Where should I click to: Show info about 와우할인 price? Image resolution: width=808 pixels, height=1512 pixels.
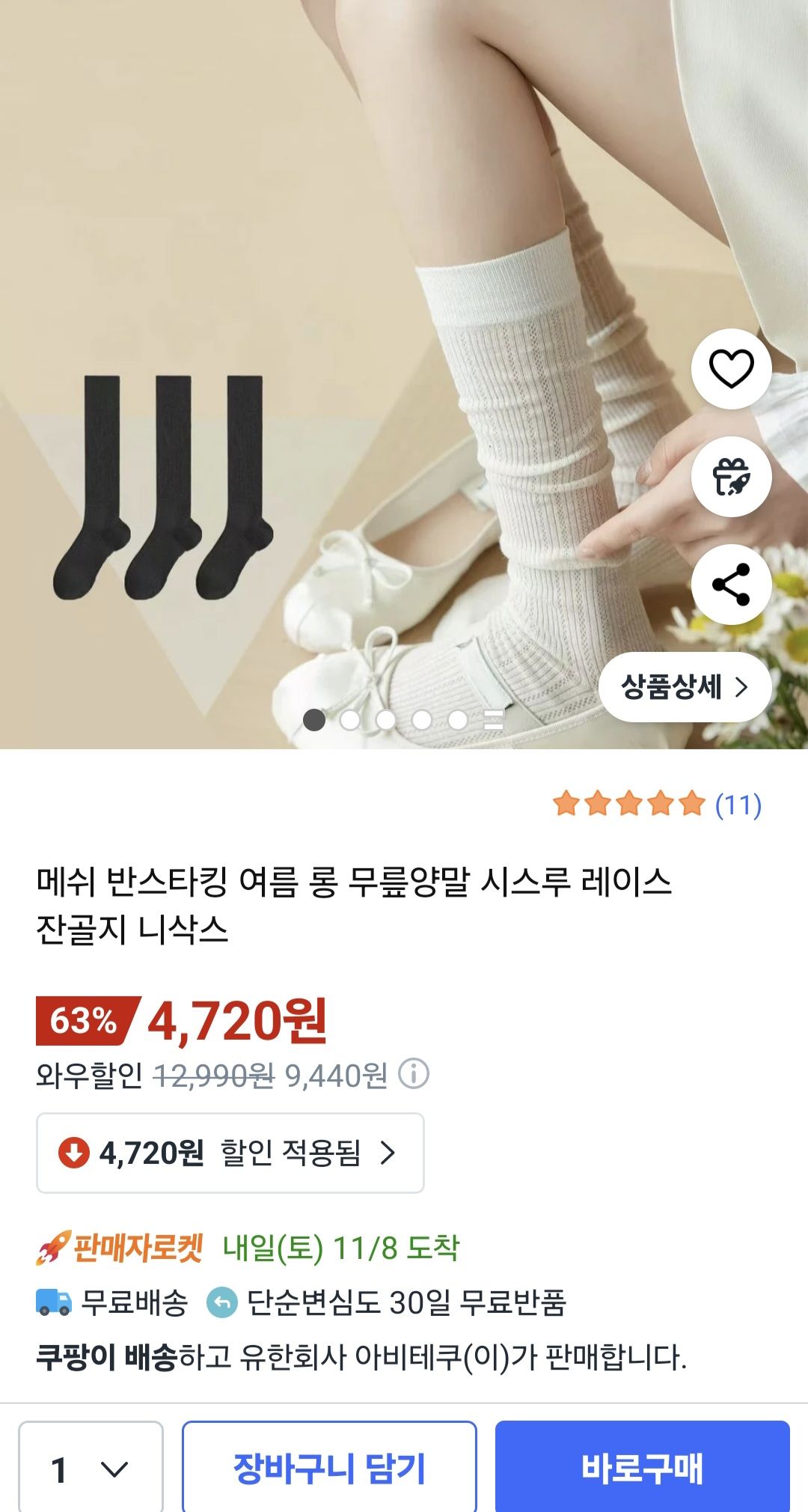click(x=413, y=1074)
